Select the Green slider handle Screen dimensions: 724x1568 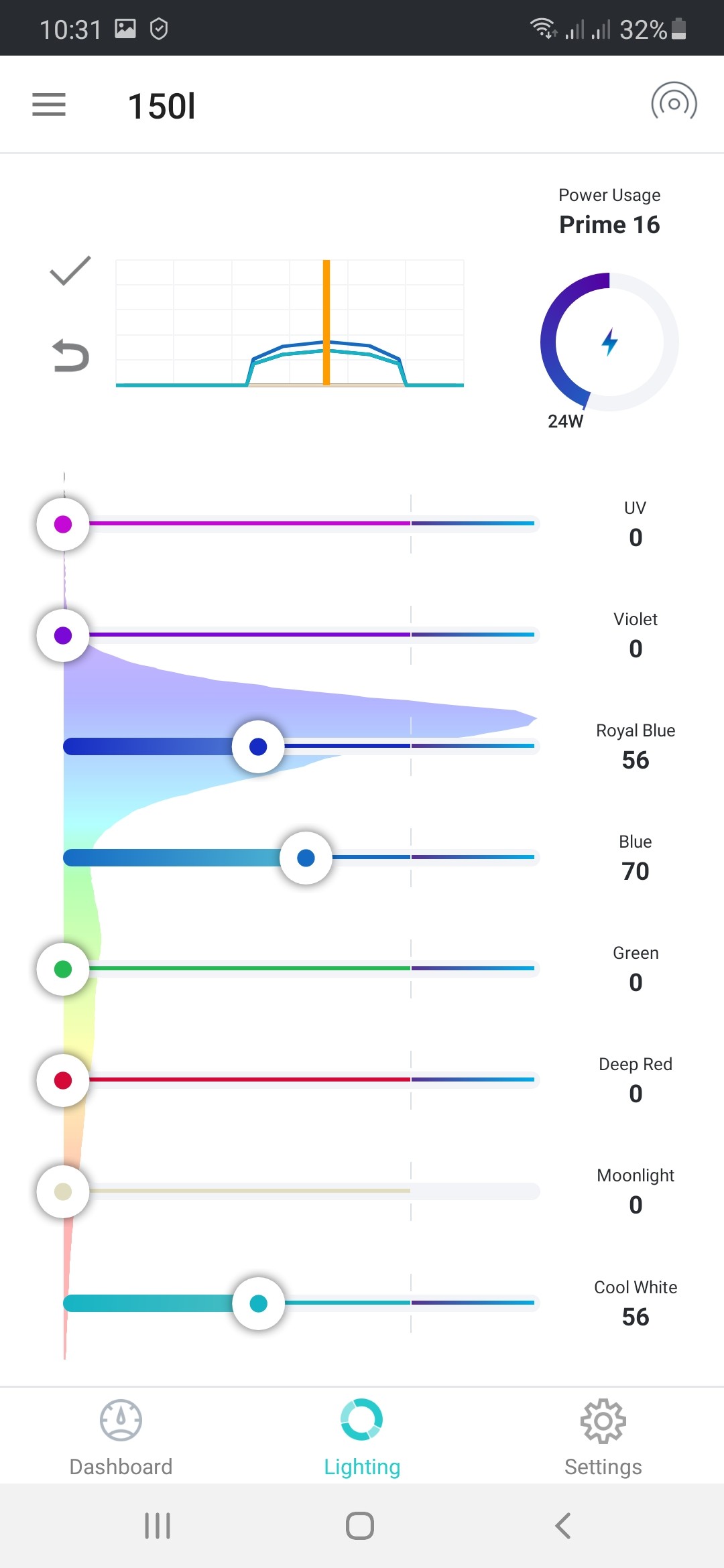(63, 969)
